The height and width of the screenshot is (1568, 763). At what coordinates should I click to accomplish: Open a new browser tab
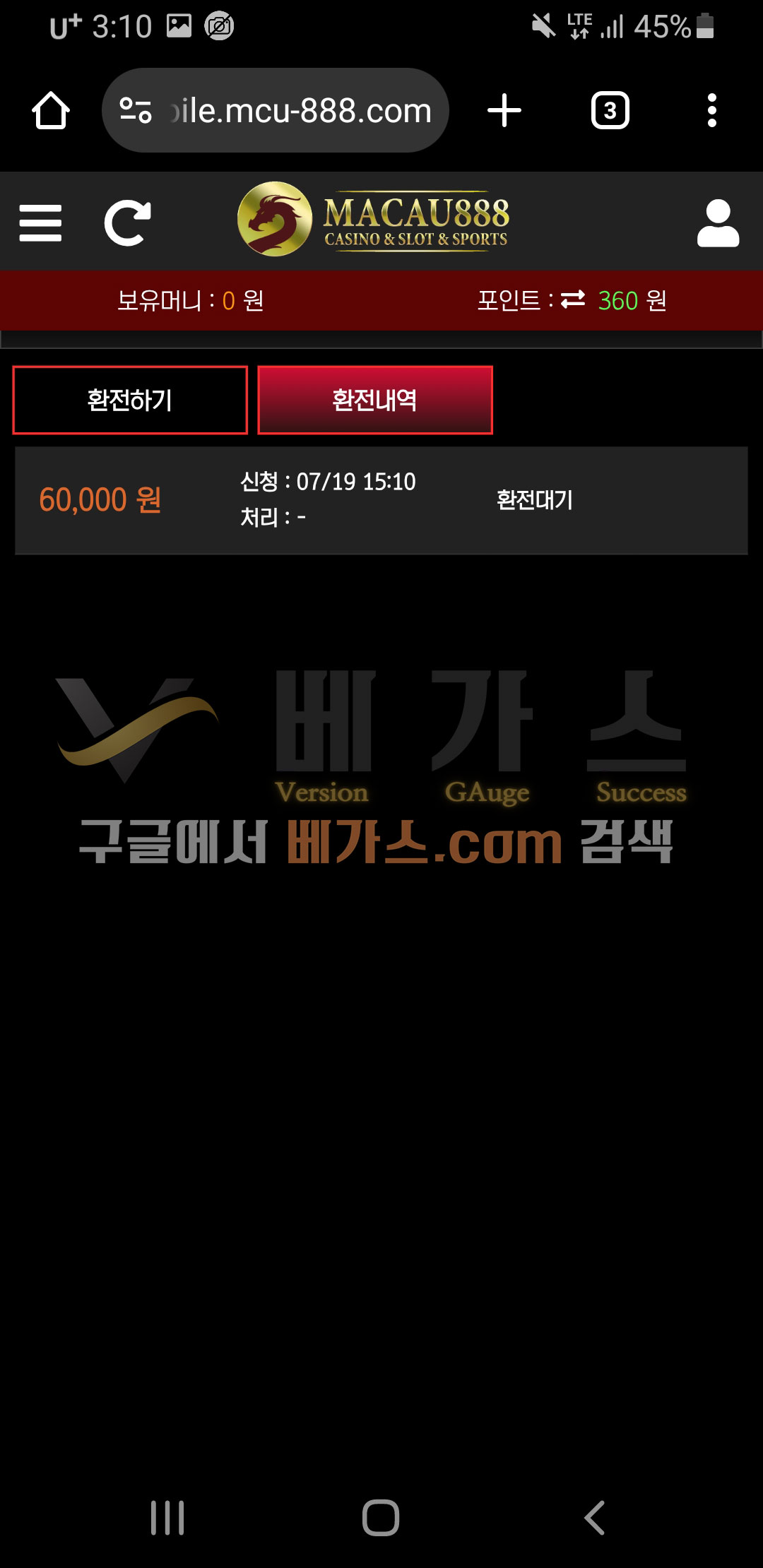pos(504,111)
